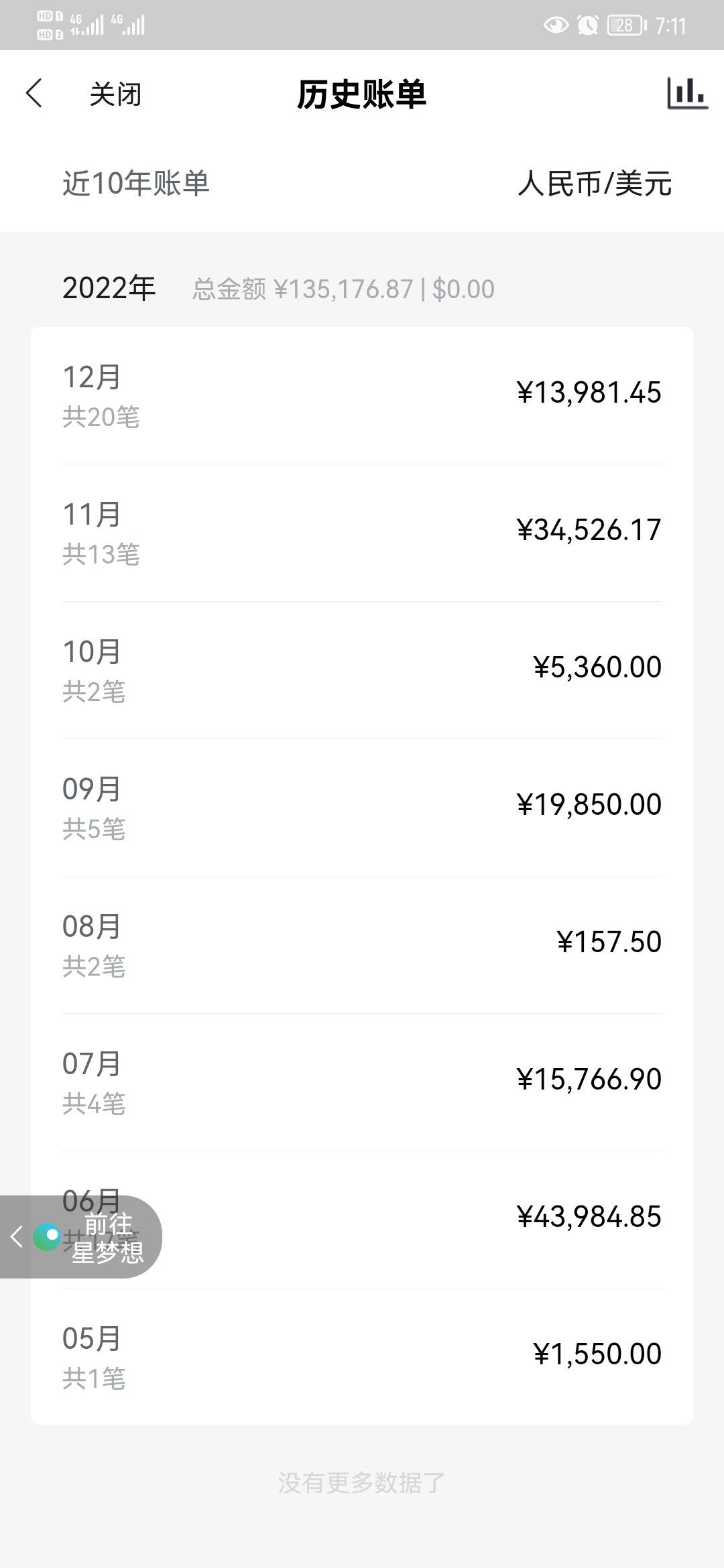
Task: View the 07月 bill of ¥15,766.90
Action: (362, 1082)
